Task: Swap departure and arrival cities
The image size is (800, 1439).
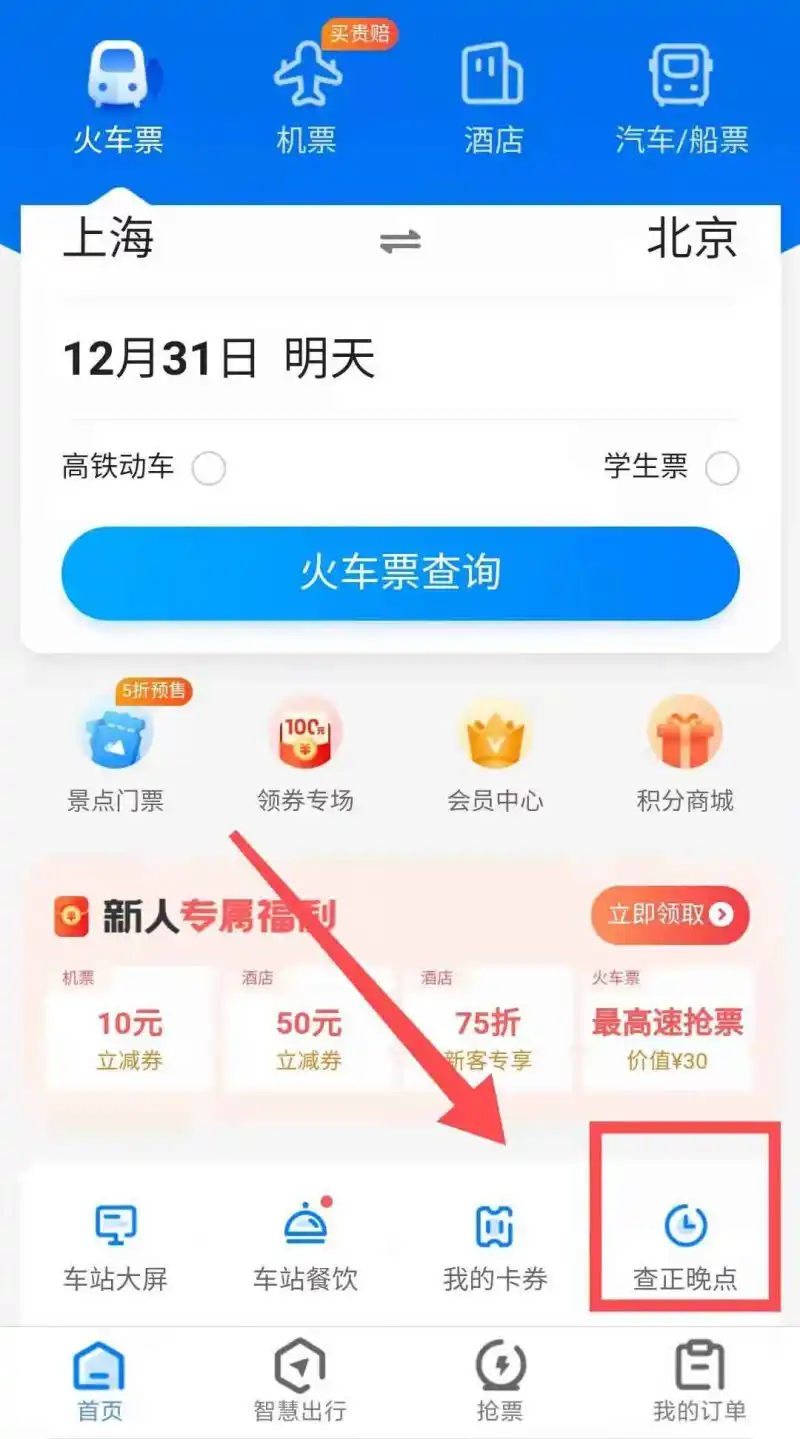Action: [400, 240]
